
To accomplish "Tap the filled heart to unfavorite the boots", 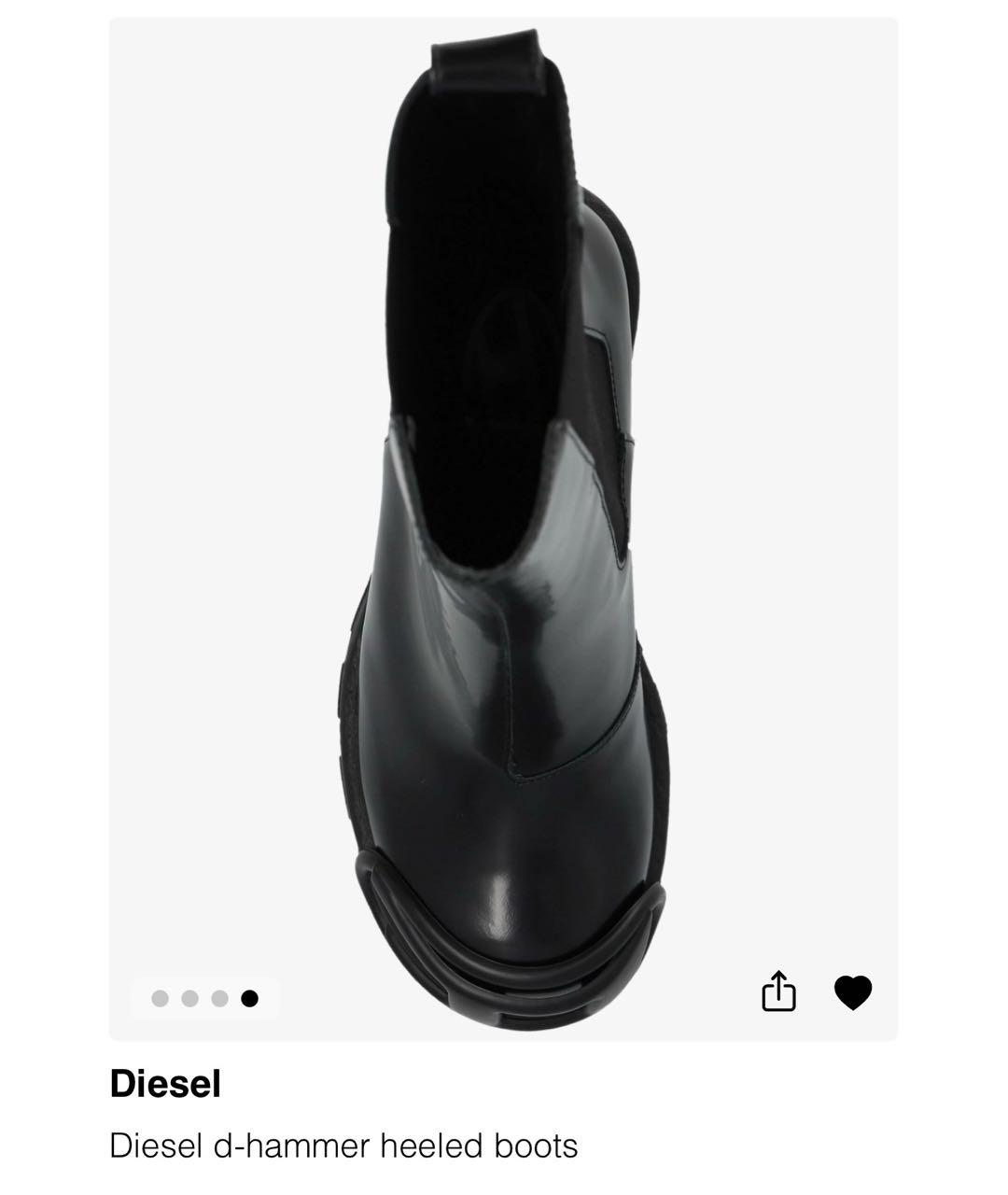I will [853, 991].
